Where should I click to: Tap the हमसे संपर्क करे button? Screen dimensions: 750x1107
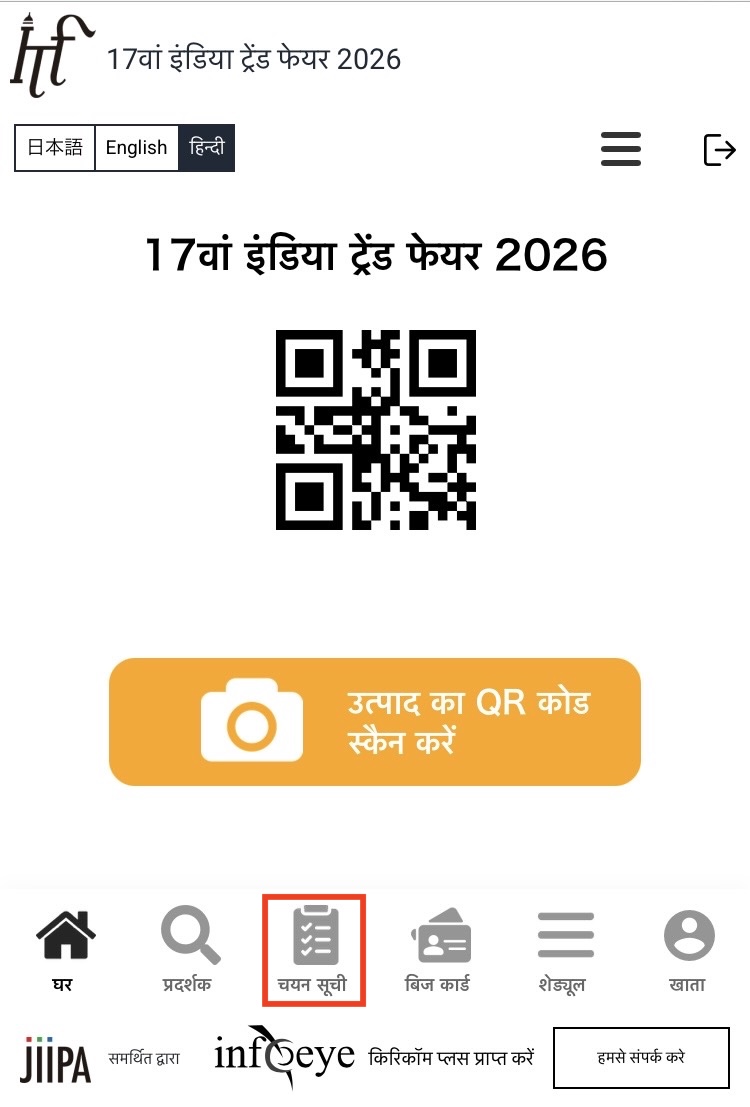click(x=641, y=1057)
